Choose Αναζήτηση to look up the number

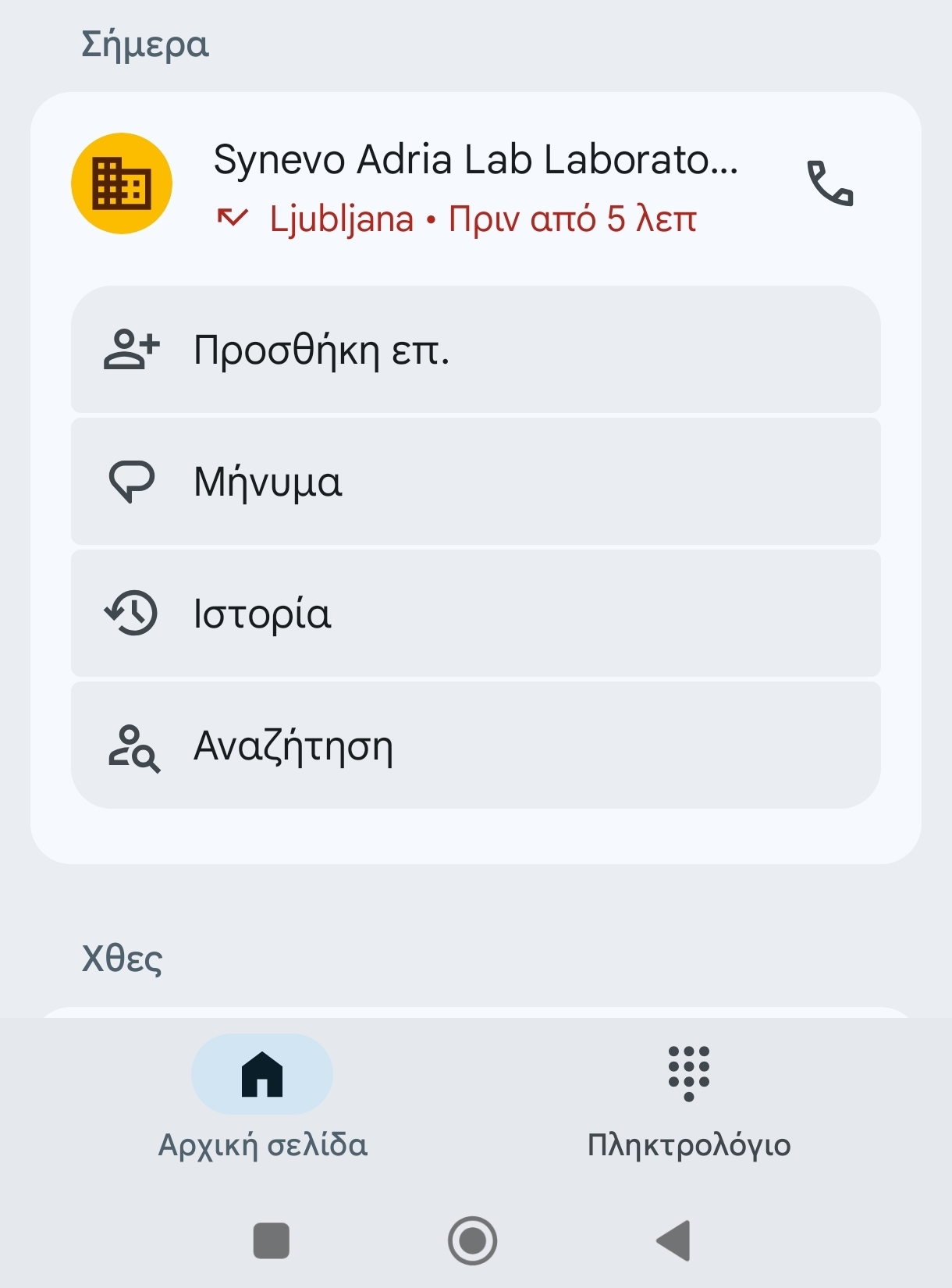point(475,745)
